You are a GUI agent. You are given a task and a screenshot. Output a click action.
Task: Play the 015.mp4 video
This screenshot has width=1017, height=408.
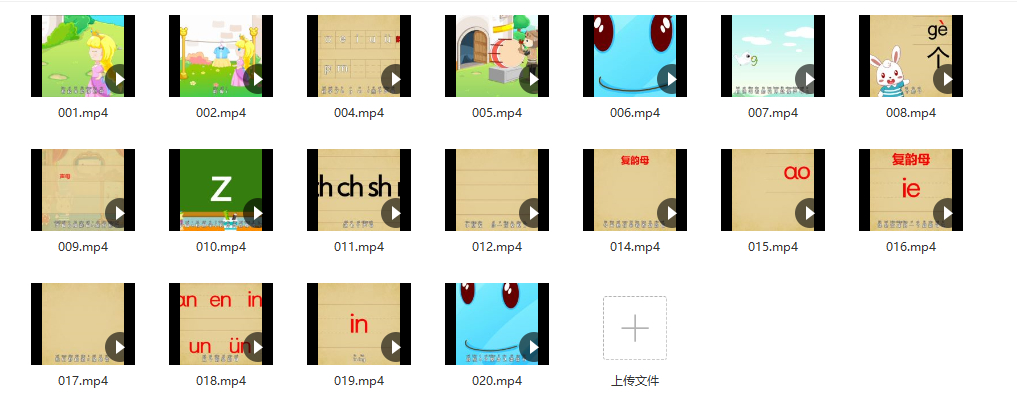pyautogui.click(x=773, y=190)
